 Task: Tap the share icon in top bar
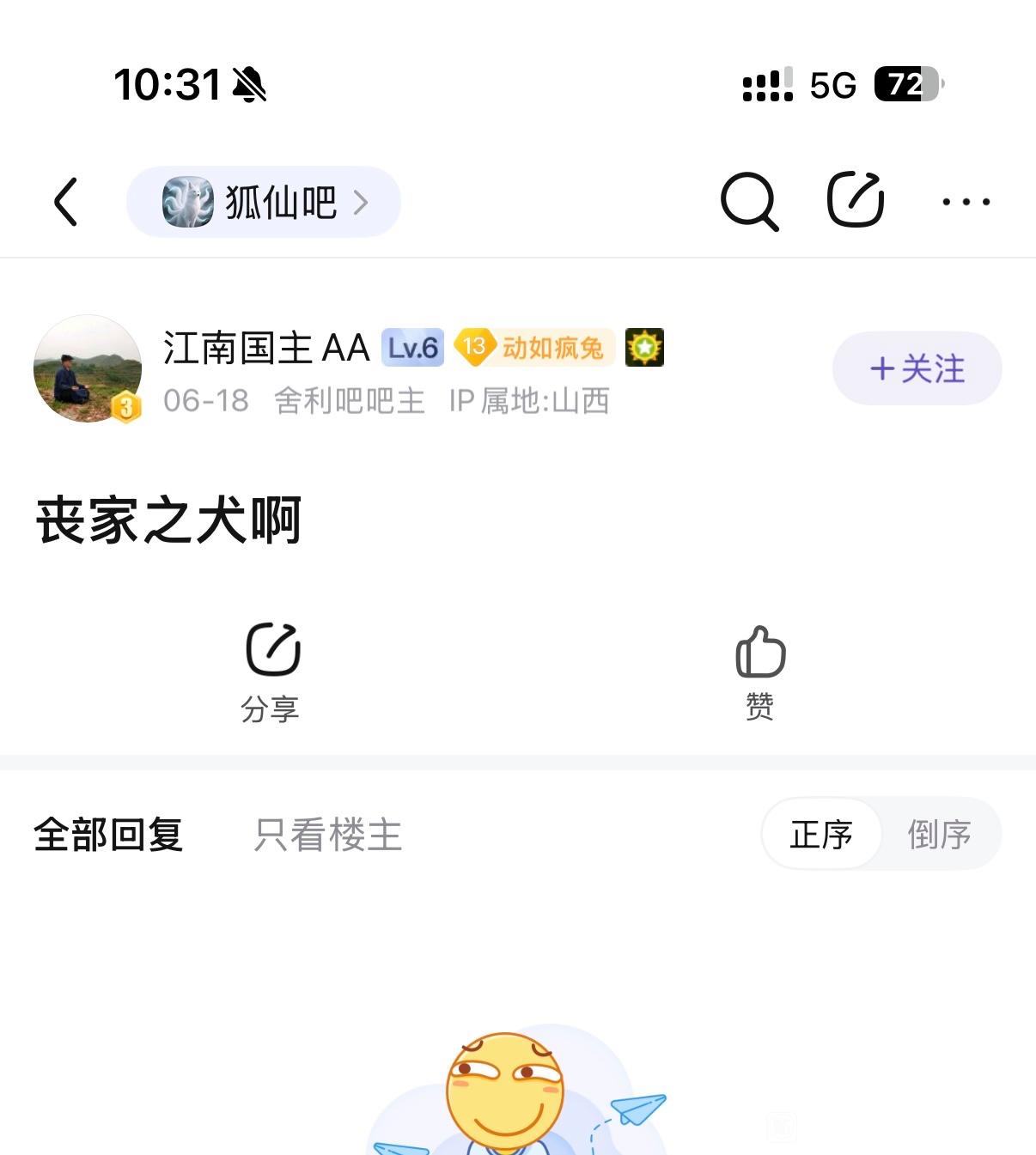855,200
